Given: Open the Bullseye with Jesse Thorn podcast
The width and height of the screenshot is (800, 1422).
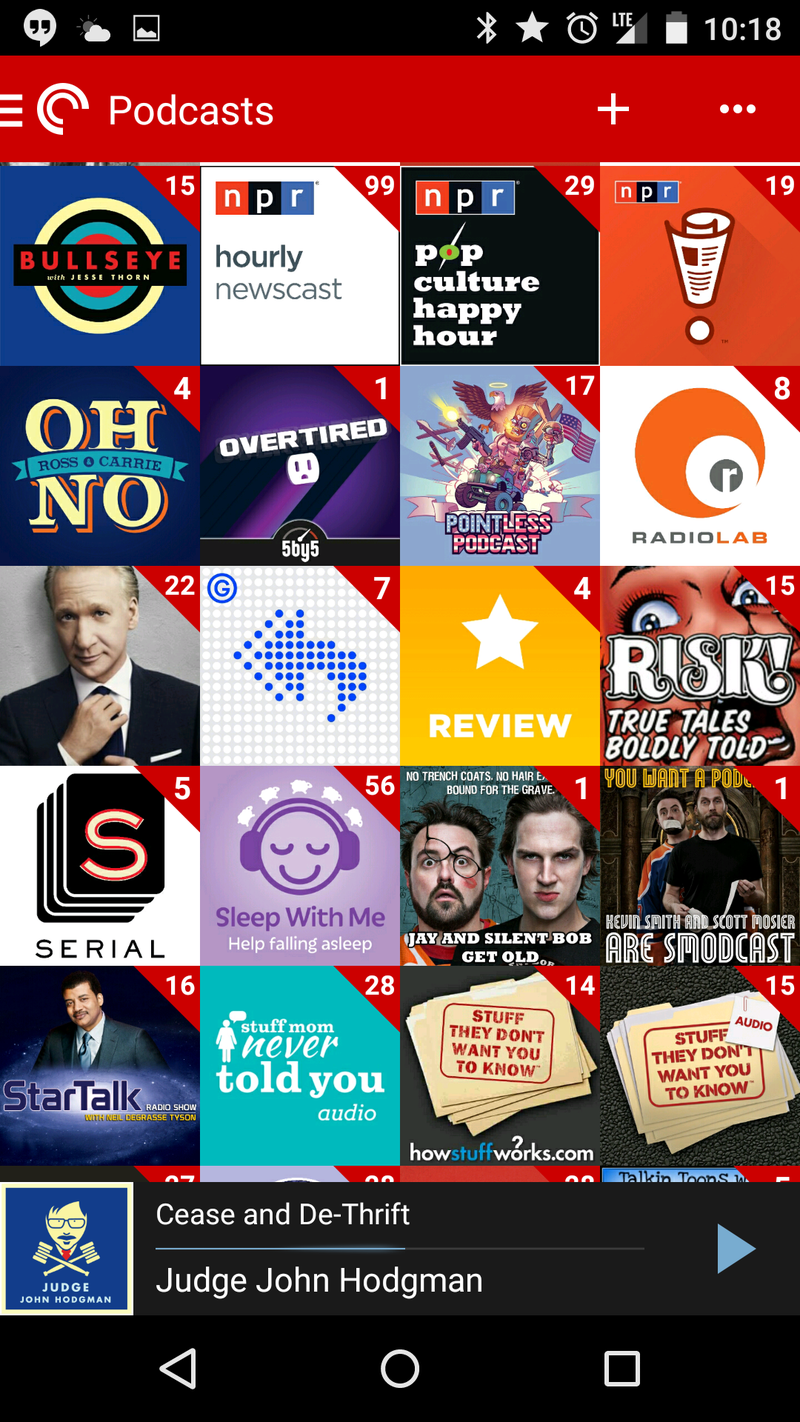Looking at the screenshot, I should tap(99, 265).
